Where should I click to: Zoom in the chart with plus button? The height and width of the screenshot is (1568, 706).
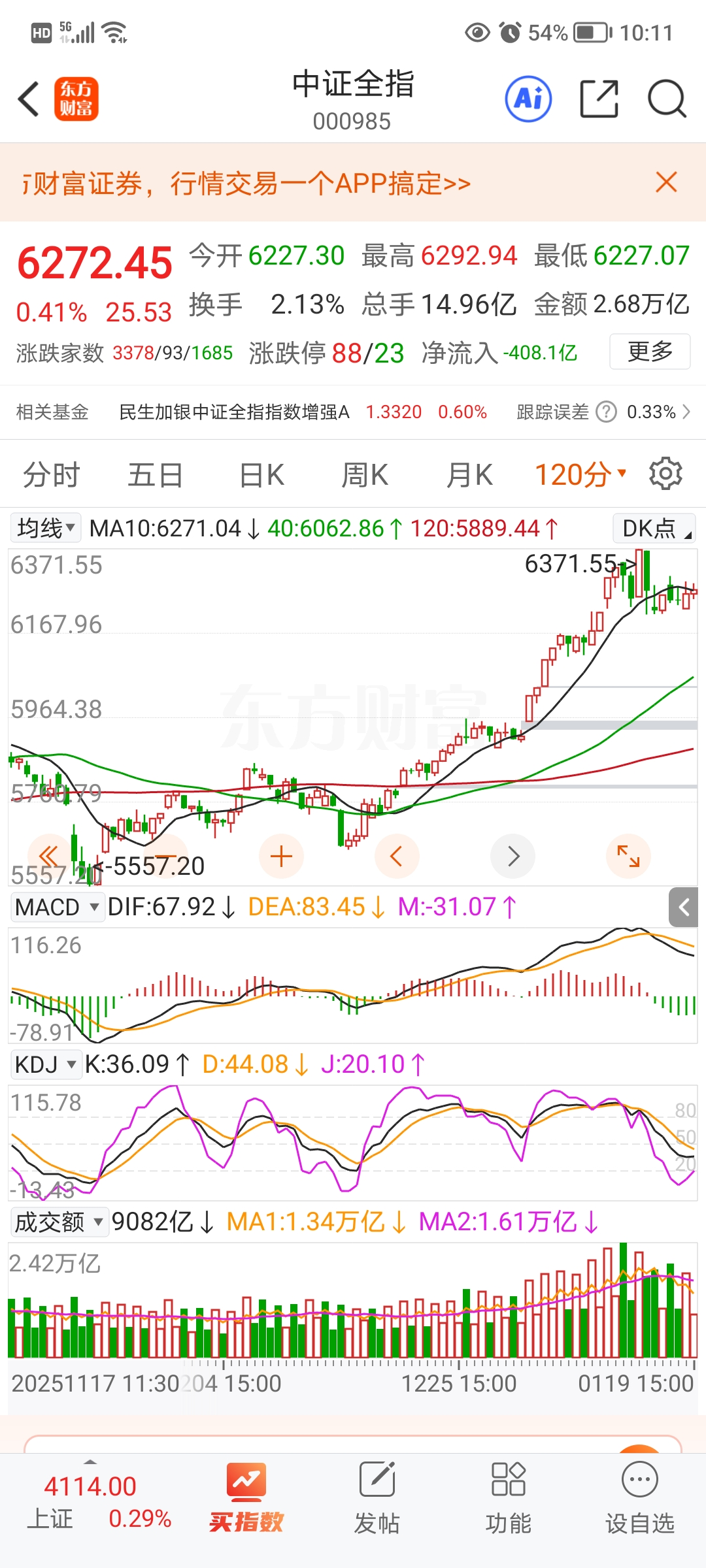pos(281,856)
